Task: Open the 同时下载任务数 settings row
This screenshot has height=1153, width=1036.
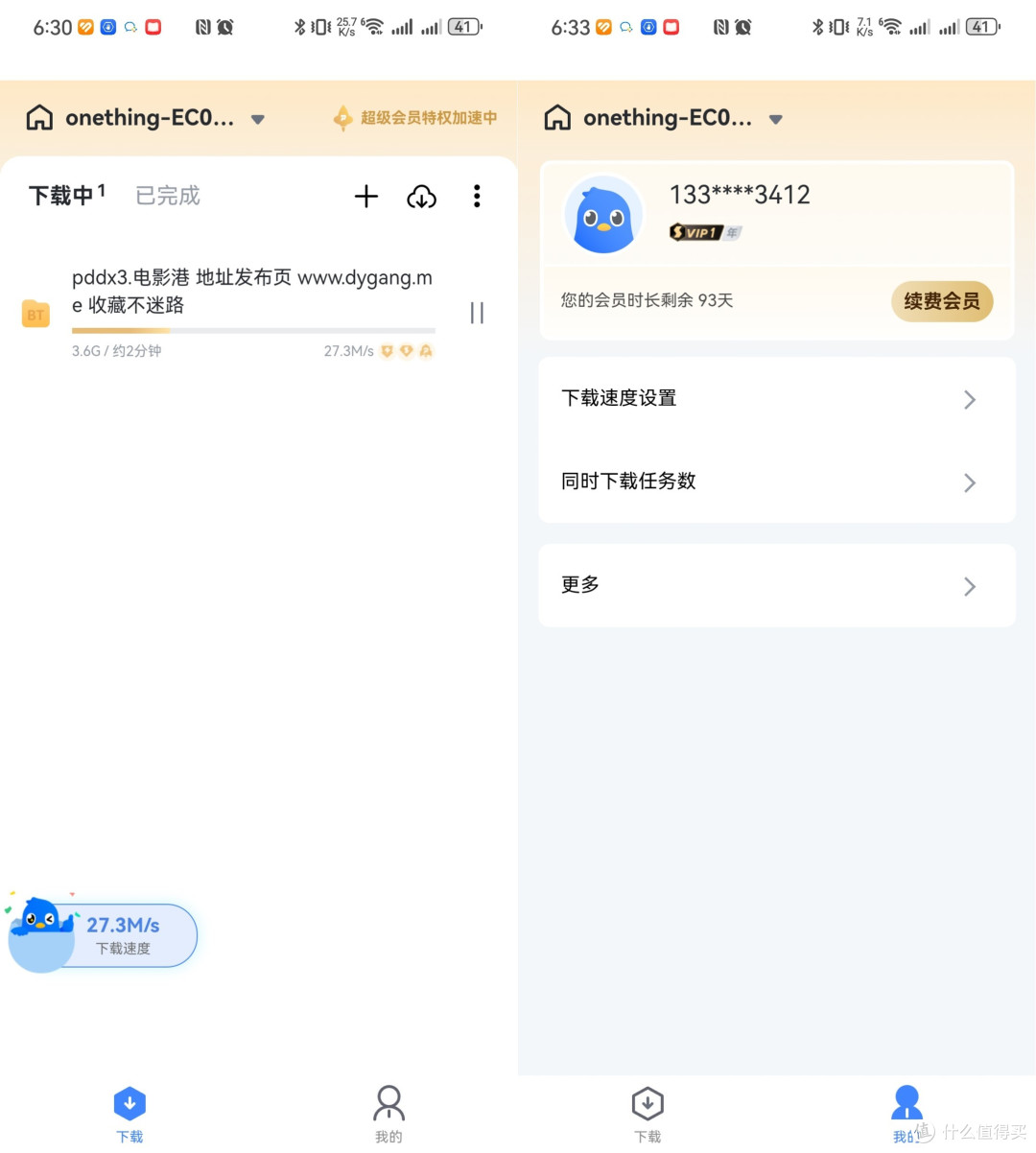Action: coord(775,482)
